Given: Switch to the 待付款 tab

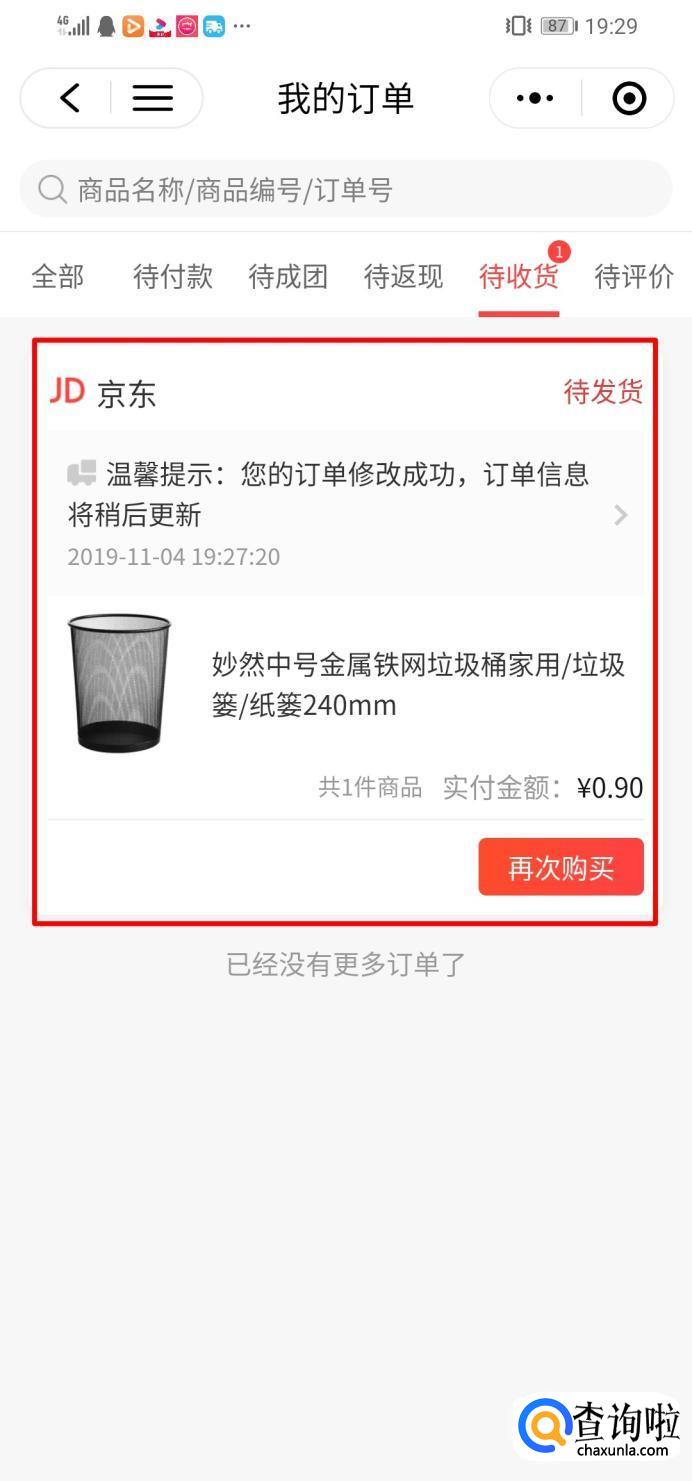Looking at the screenshot, I should (173, 276).
